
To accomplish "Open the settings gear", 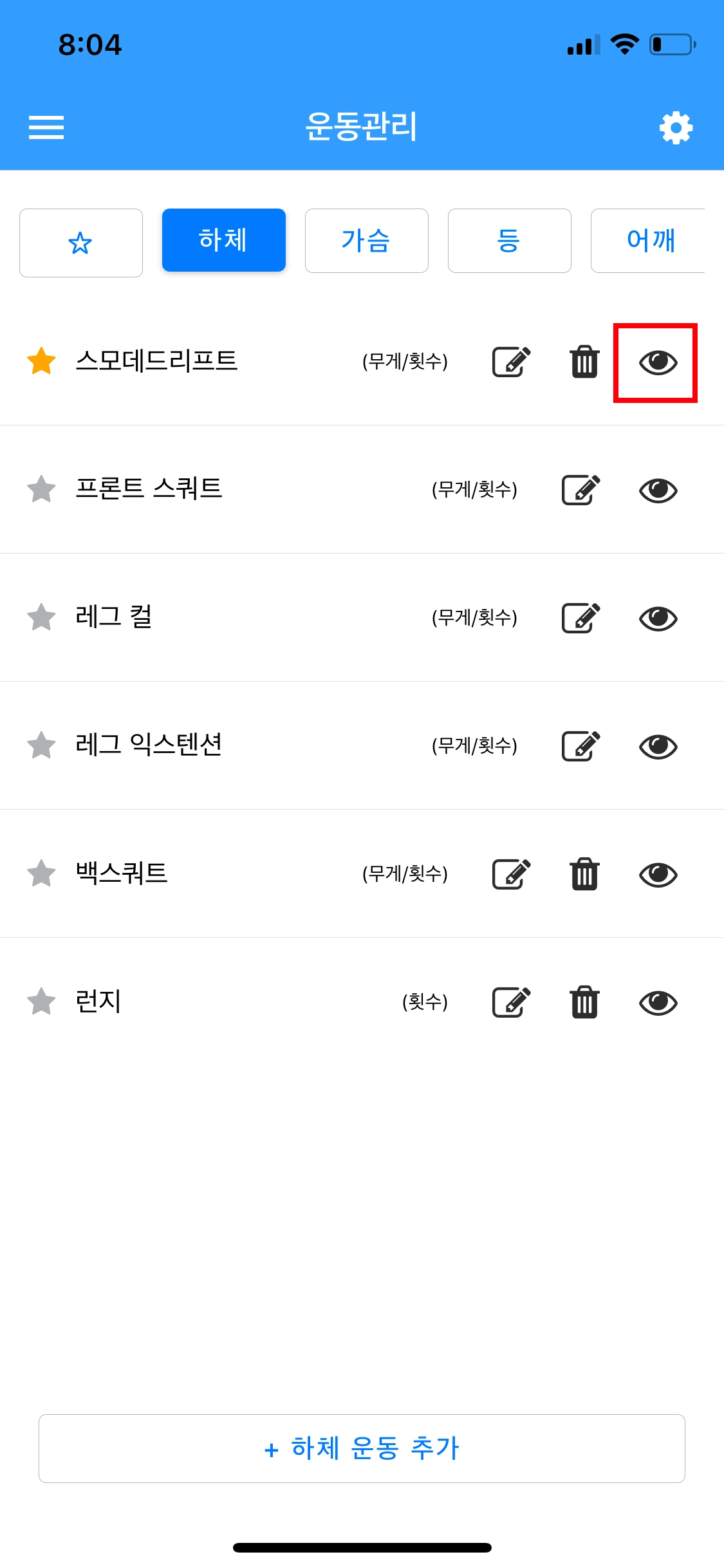I will (676, 127).
